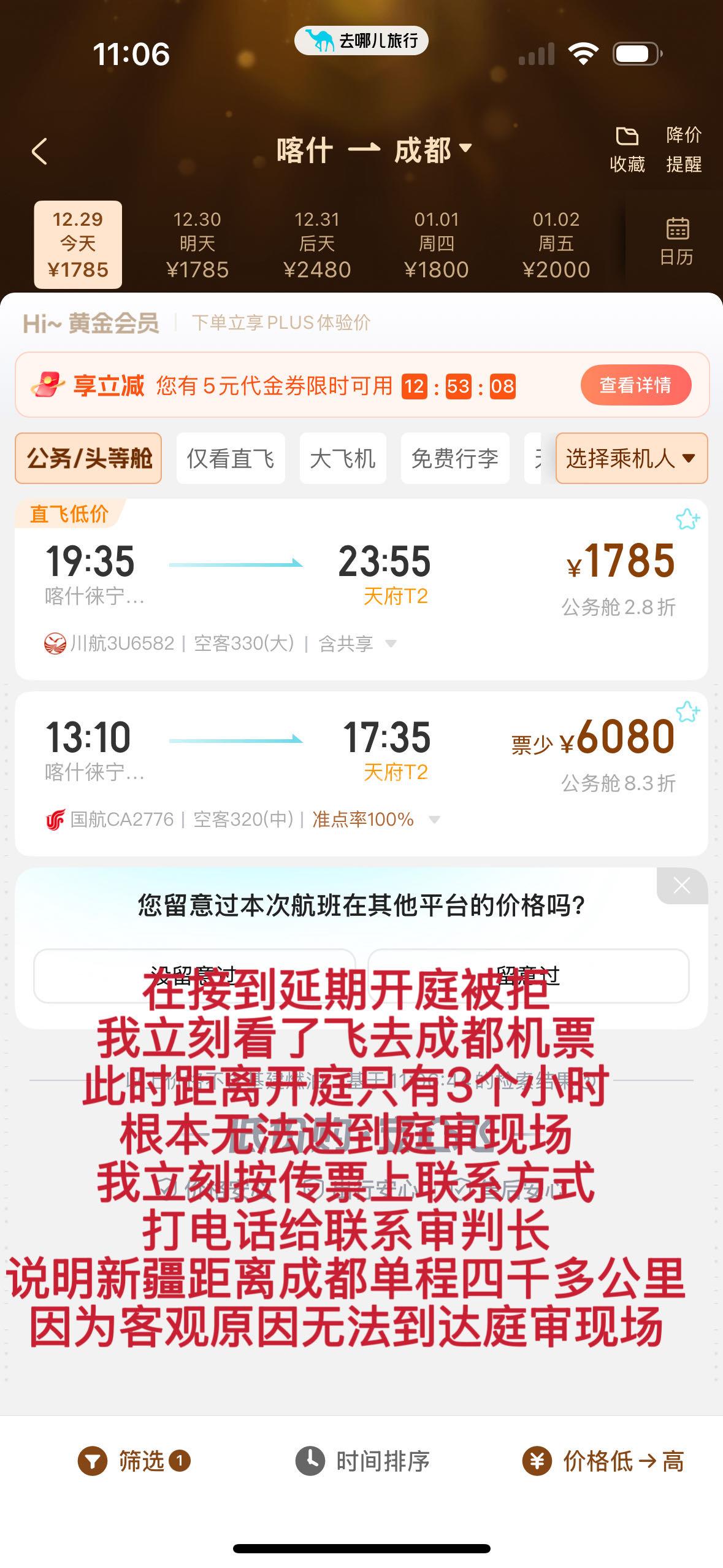This screenshot has width=723, height=1568.
Task: Select the 12.30 明天 date tab
Action: pos(197,244)
